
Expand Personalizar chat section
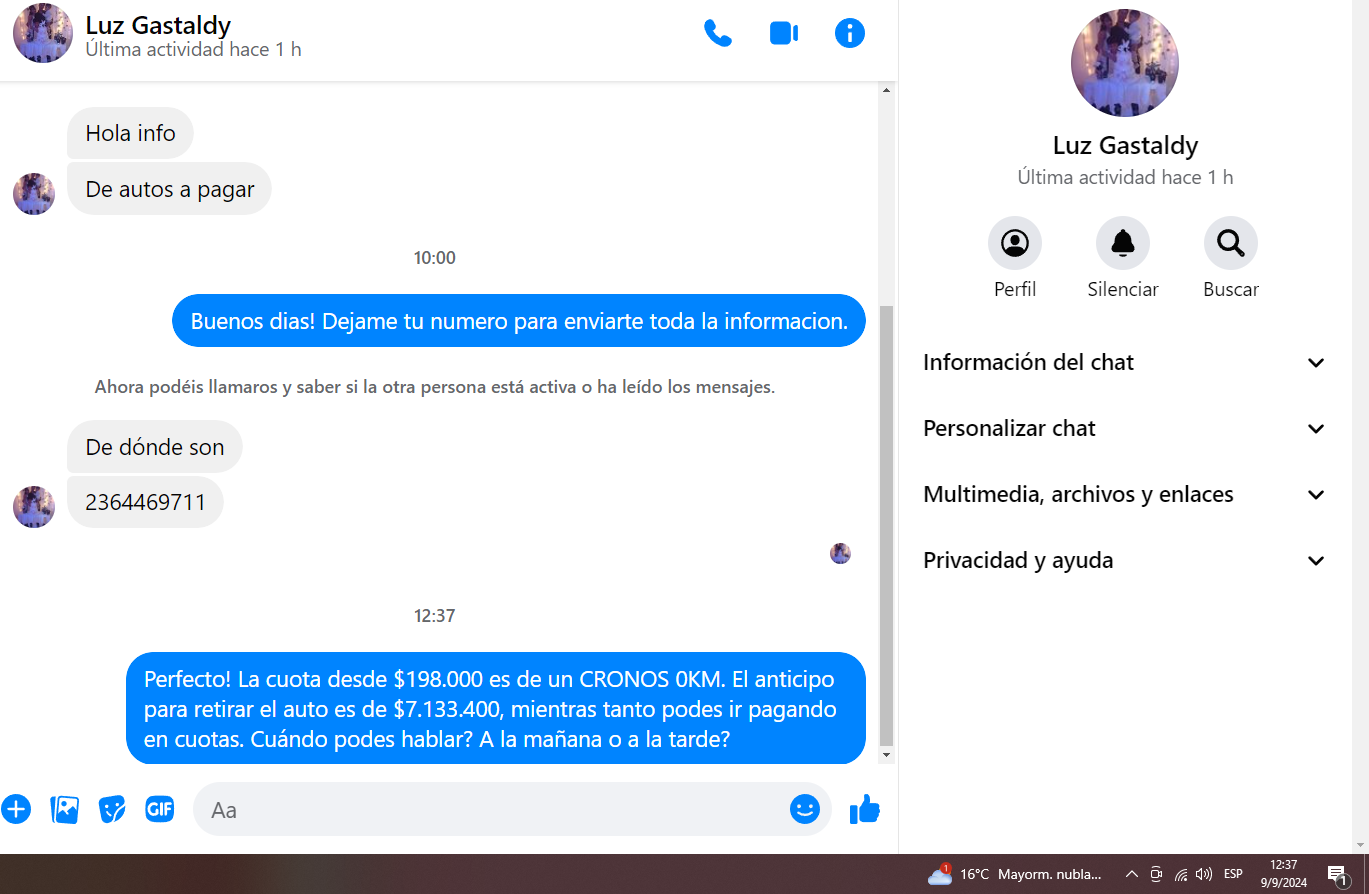point(1124,429)
